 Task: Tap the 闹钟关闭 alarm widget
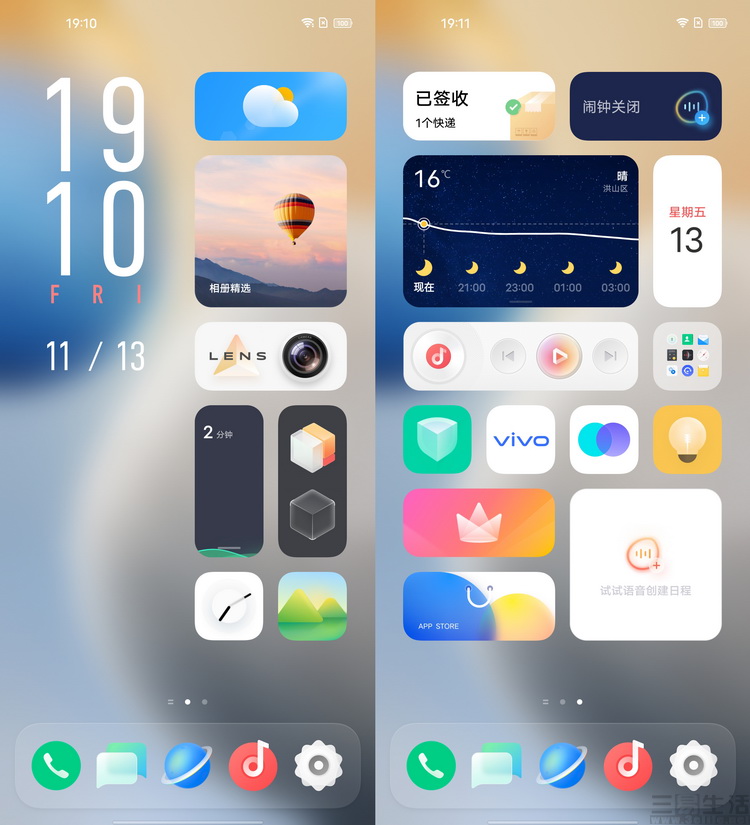point(645,106)
